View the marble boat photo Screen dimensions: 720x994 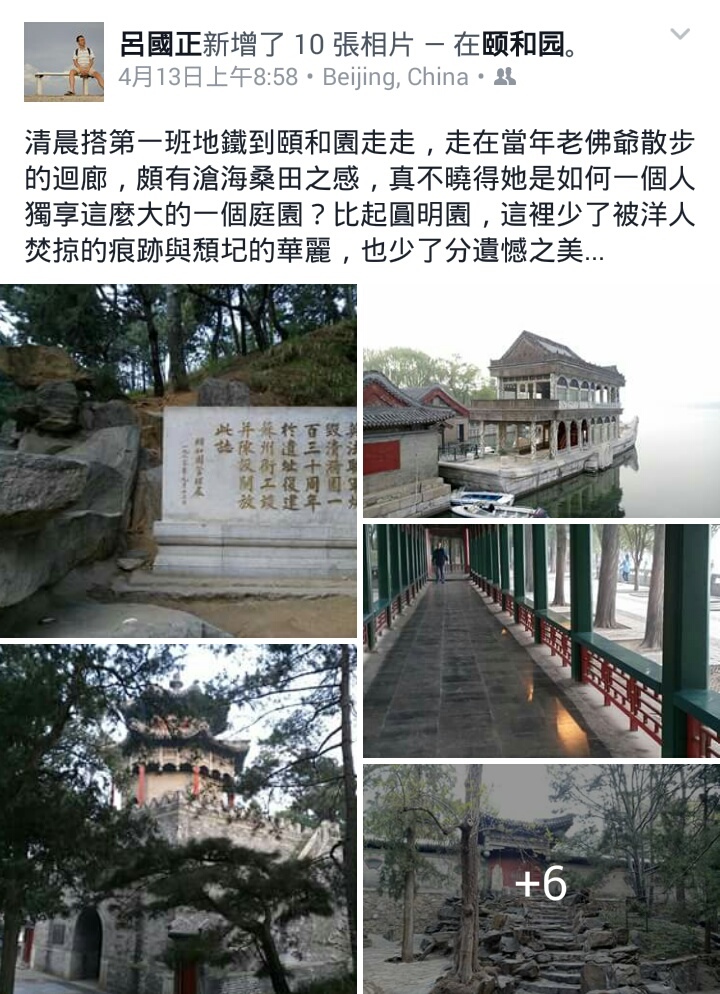541,401
